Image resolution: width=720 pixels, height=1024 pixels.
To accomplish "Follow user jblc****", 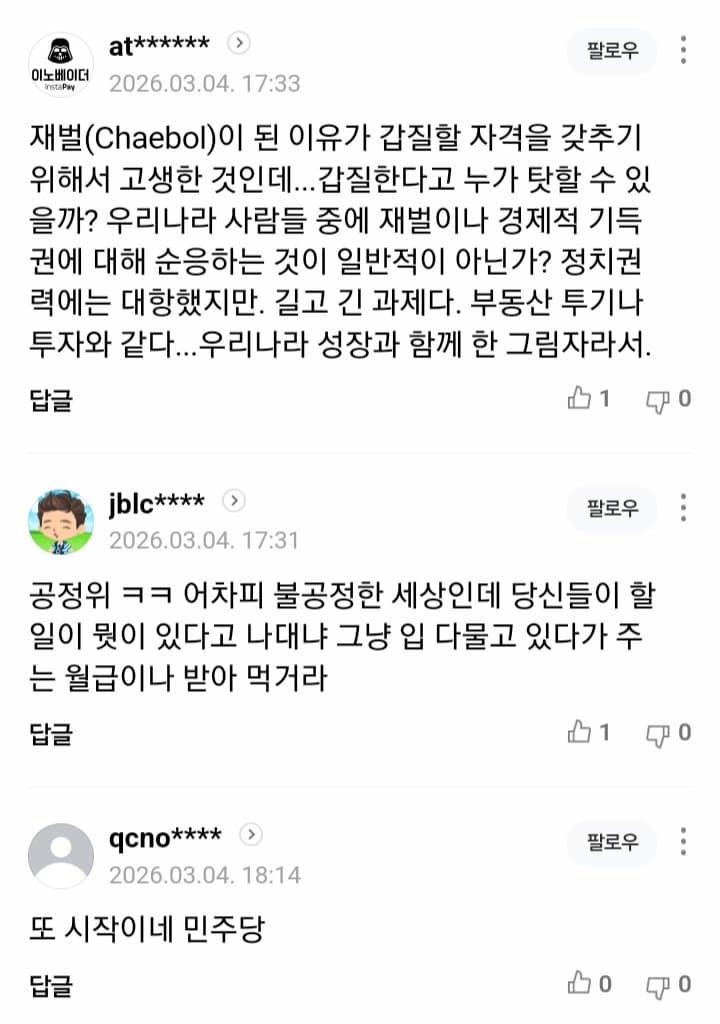I will [612, 508].
